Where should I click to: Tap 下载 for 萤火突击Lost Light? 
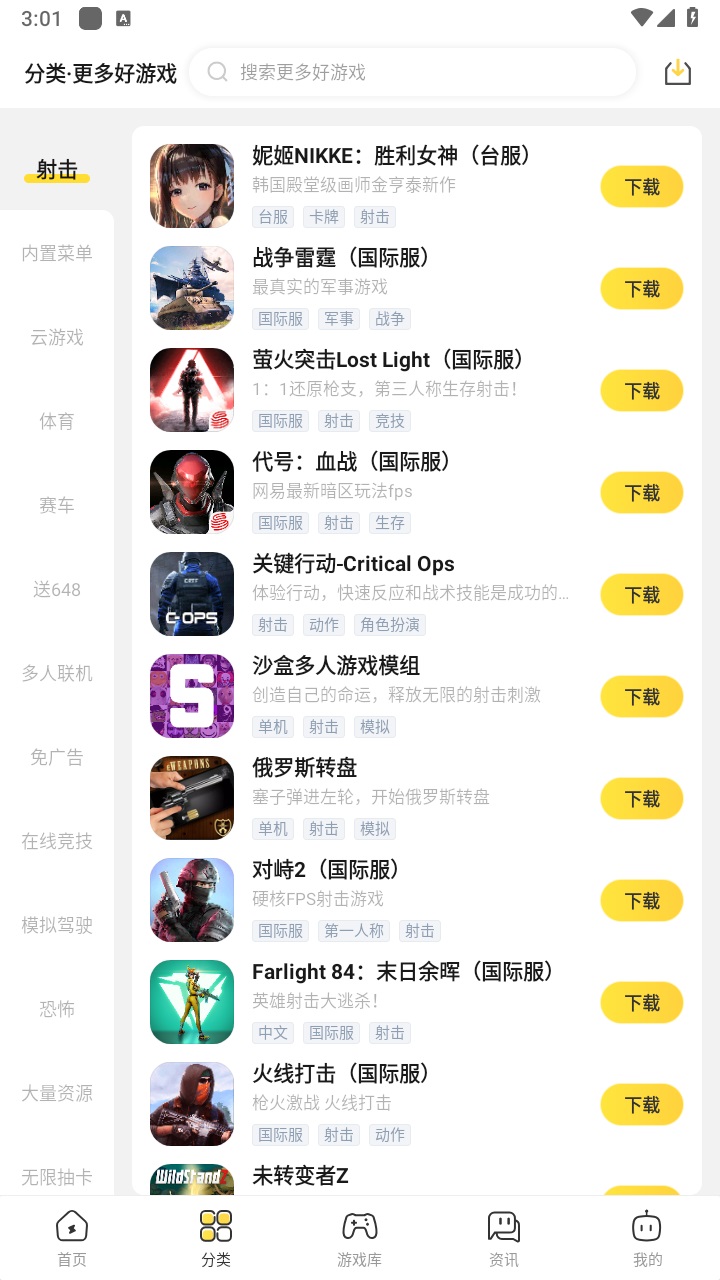click(642, 391)
